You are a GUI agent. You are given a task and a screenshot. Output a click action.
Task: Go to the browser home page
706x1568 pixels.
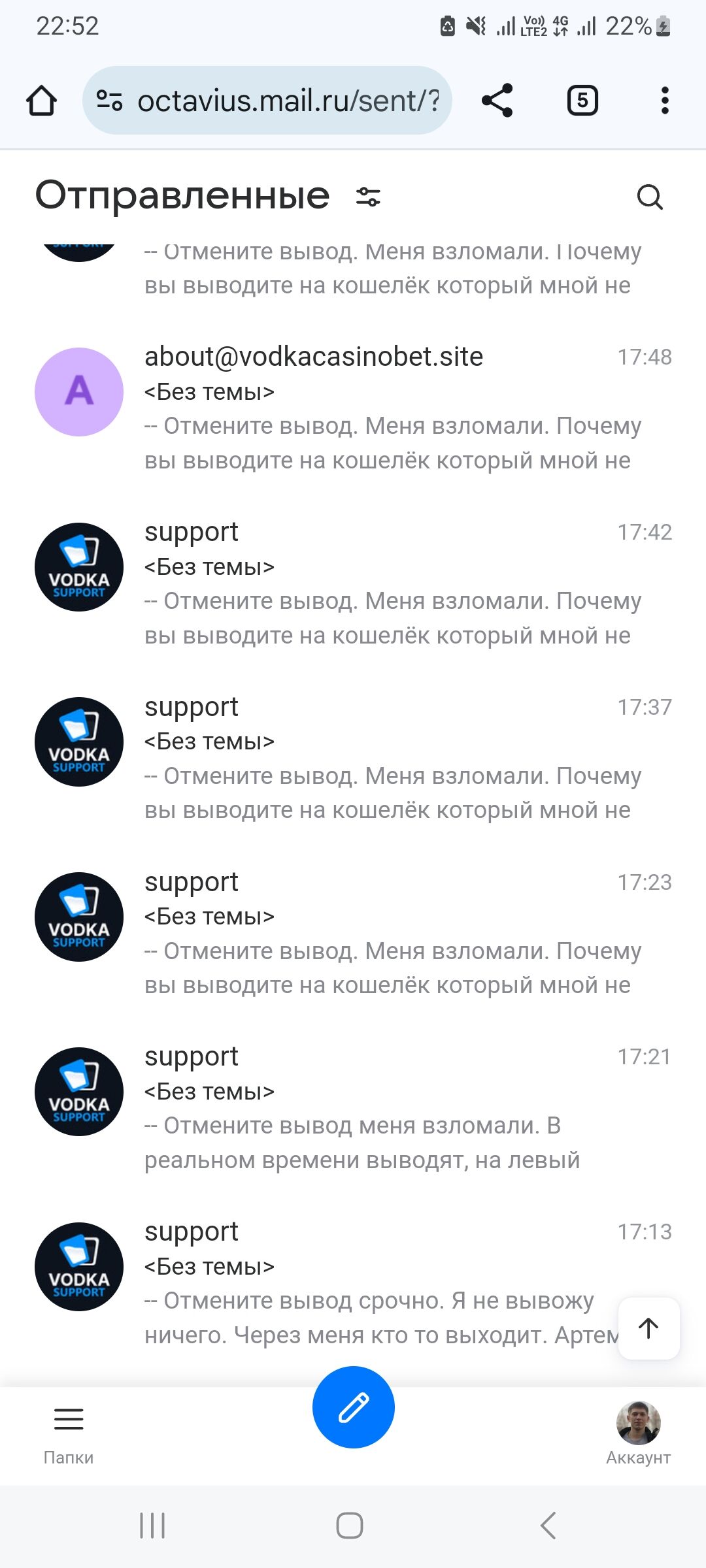point(41,101)
